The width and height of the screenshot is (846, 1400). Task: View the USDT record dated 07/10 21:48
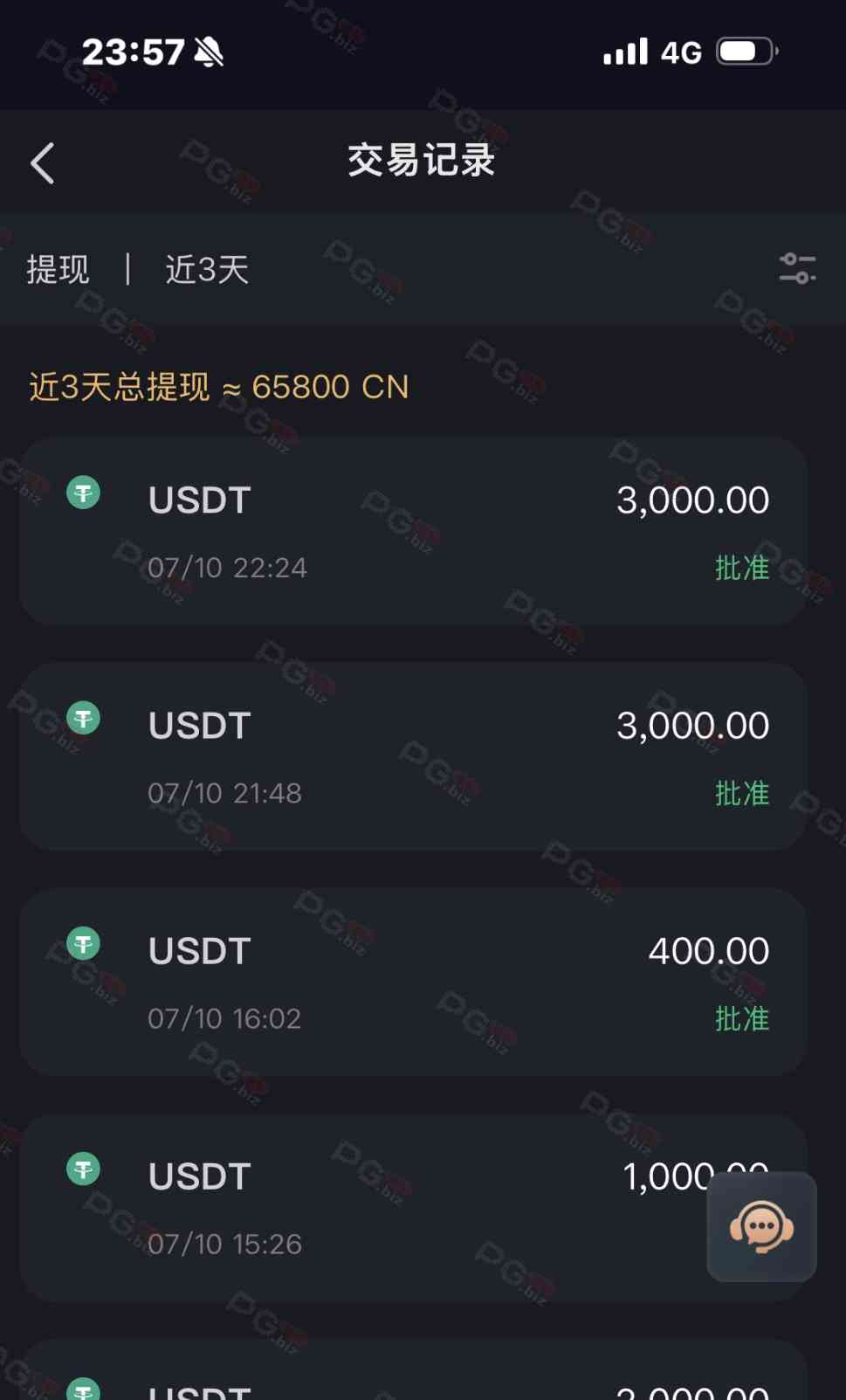(412, 756)
